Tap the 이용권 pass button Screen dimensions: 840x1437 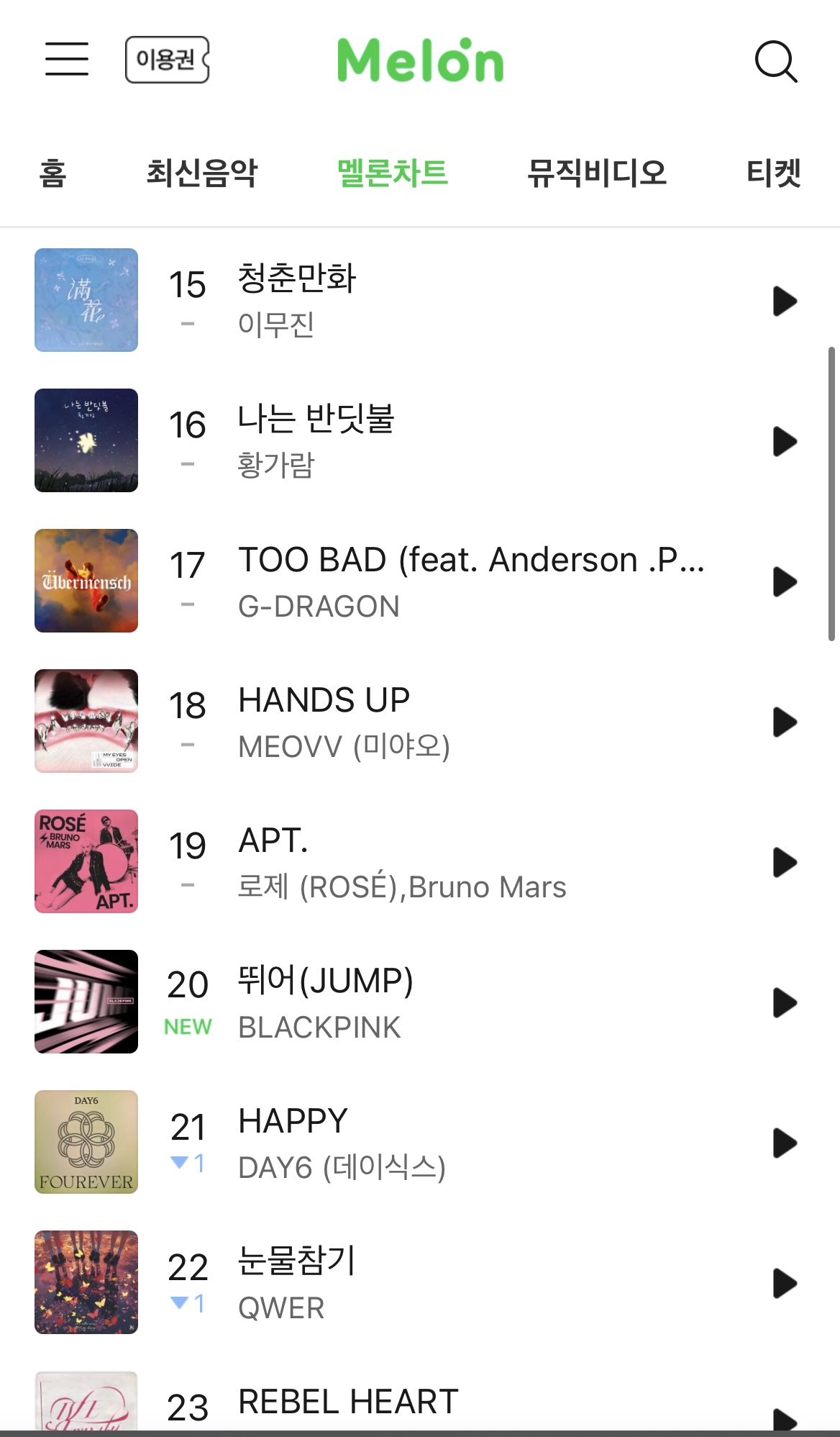point(167,60)
